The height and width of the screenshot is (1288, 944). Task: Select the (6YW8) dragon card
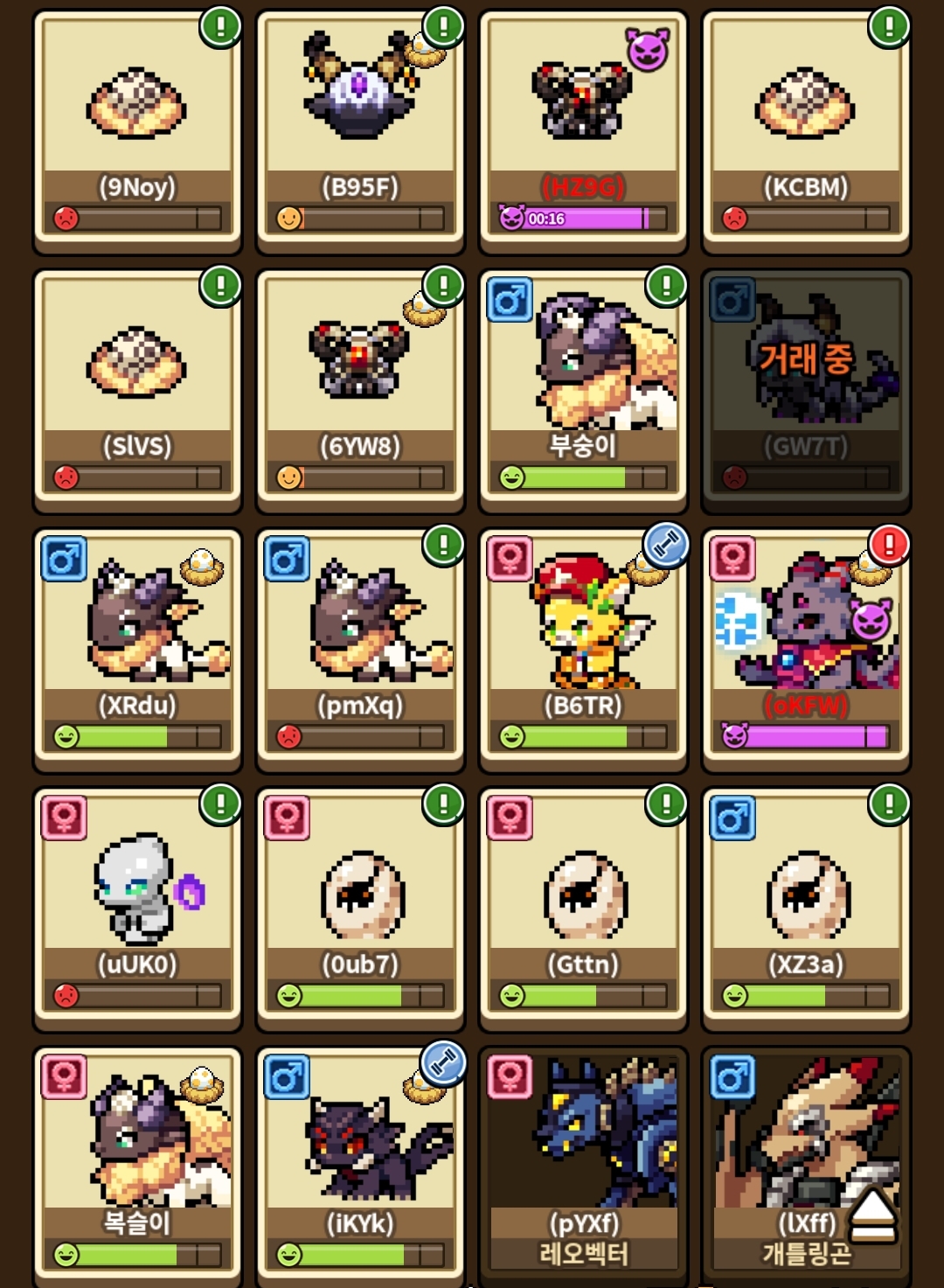(360, 391)
